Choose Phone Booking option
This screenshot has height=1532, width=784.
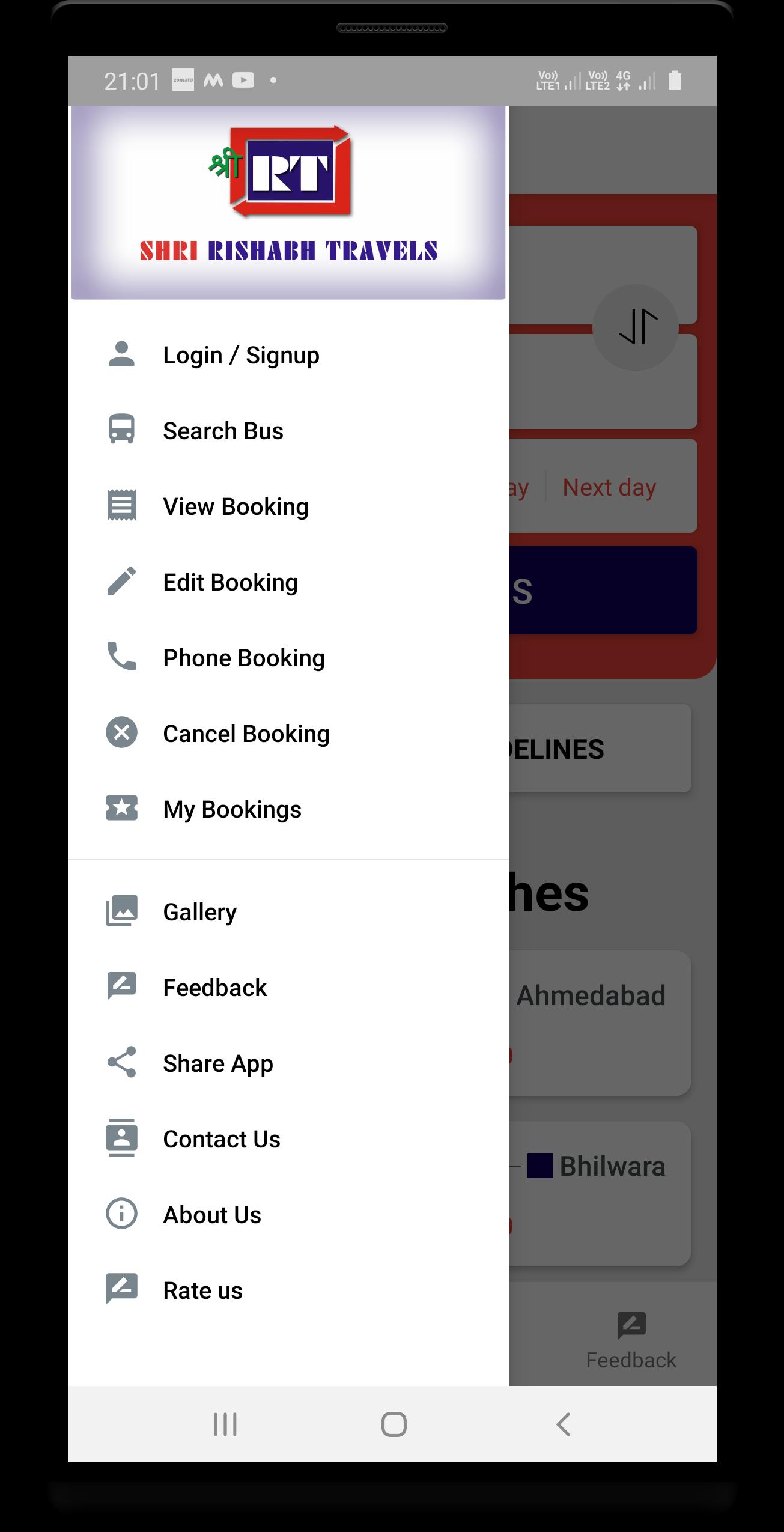tap(288, 658)
